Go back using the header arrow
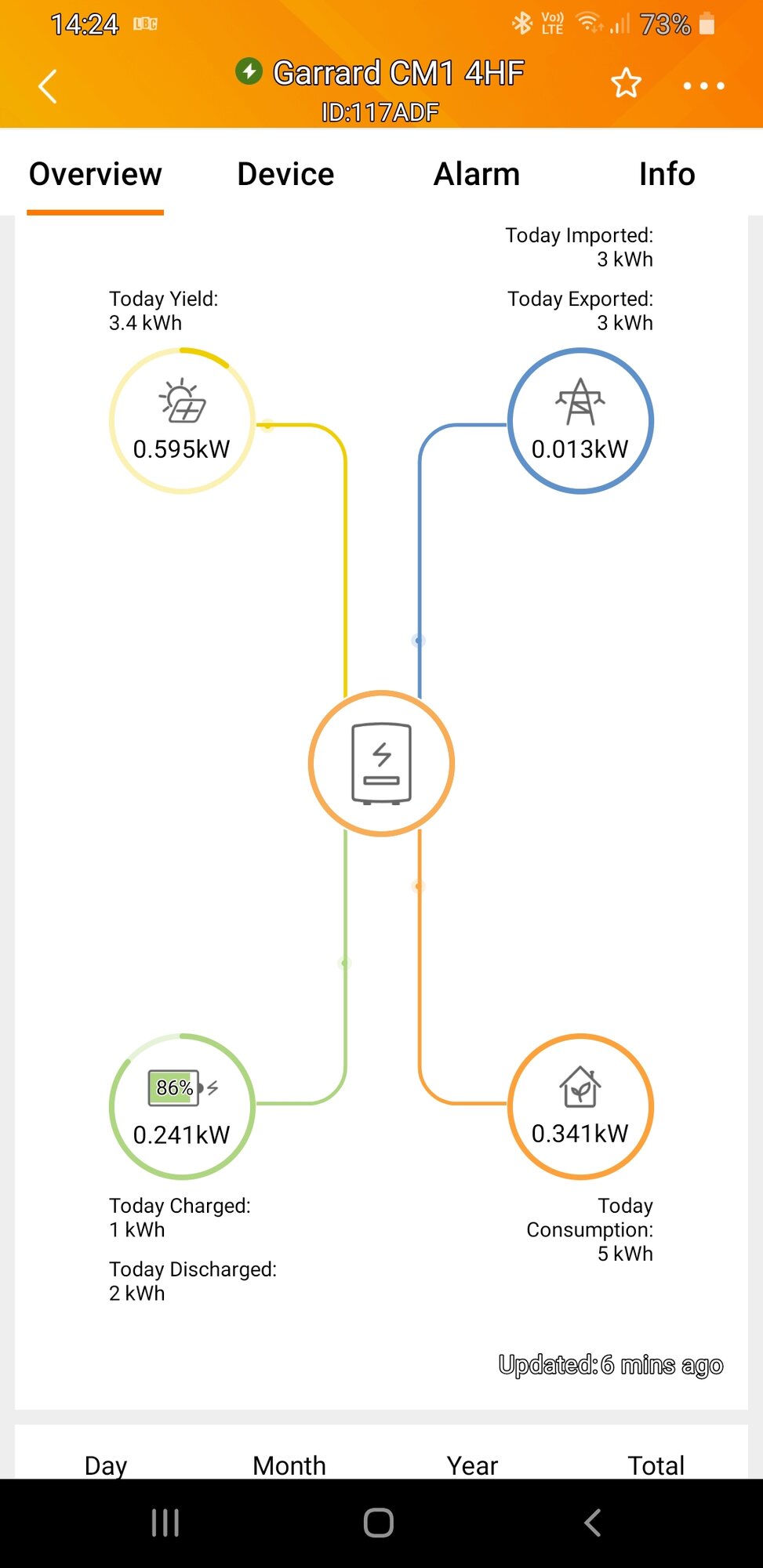Viewport: 763px width, 1568px height. pyautogui.click(x=48, y=86)
